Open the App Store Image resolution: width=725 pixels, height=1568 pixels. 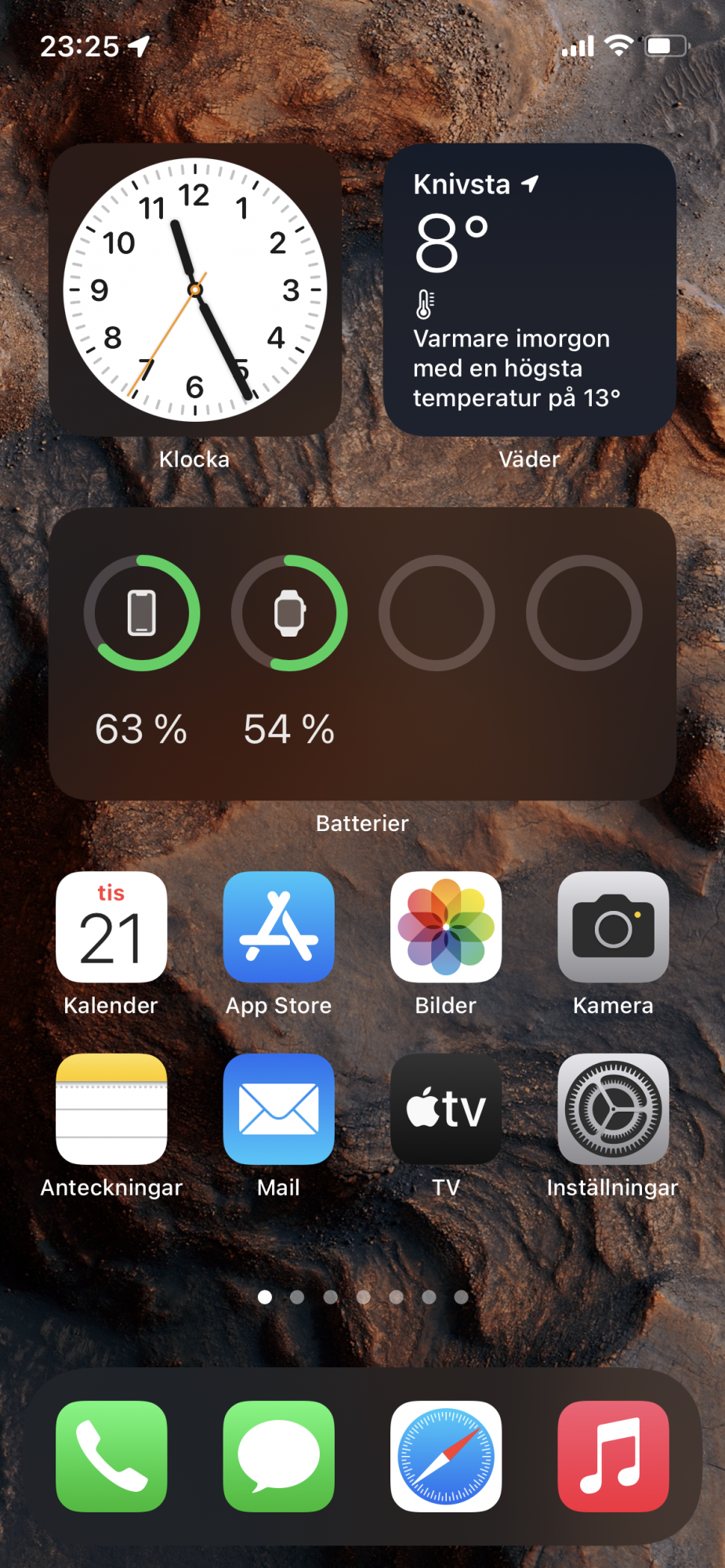pos(278,927)
